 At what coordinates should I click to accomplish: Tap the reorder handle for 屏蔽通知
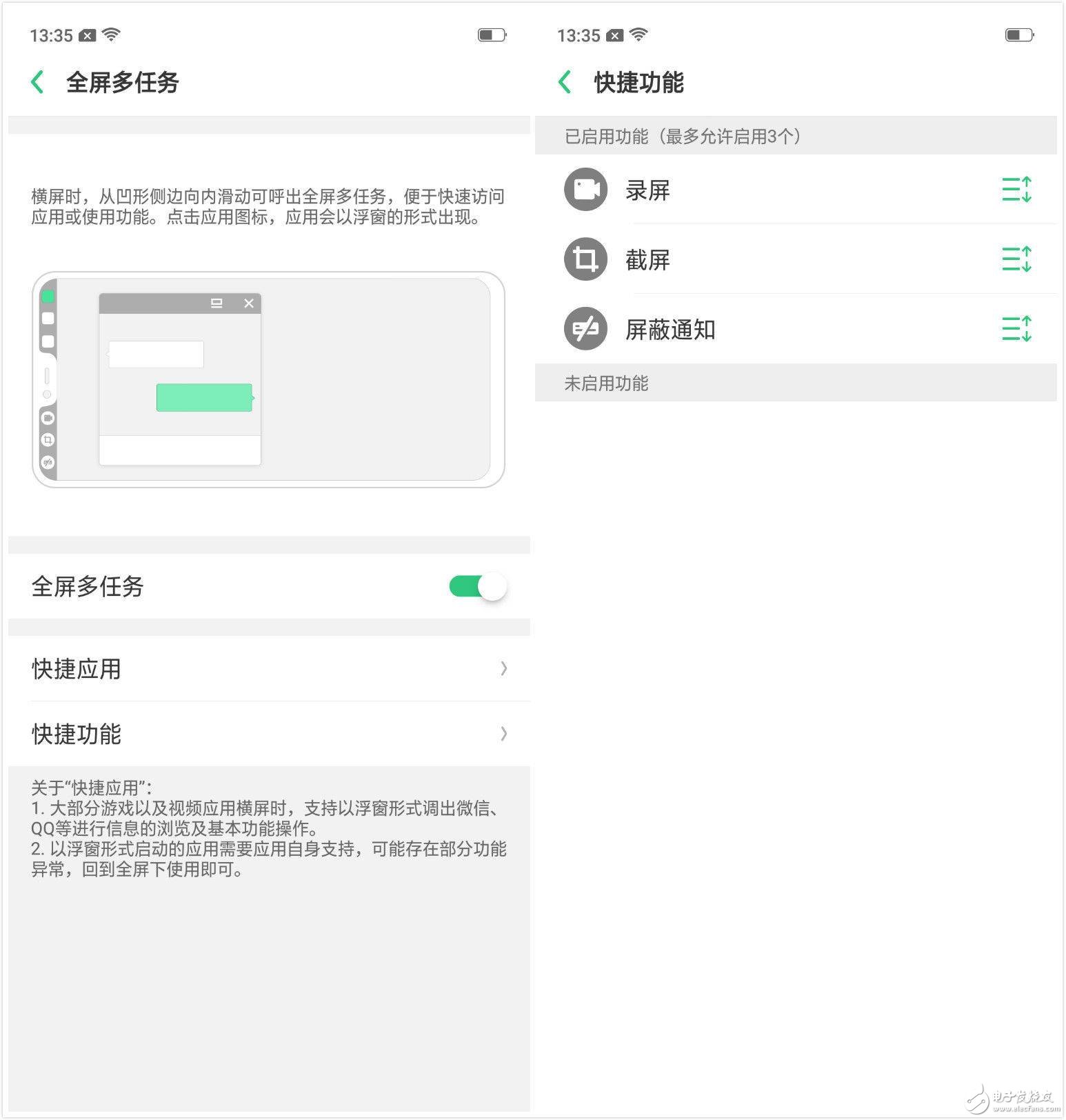[x=1016, y=329]
